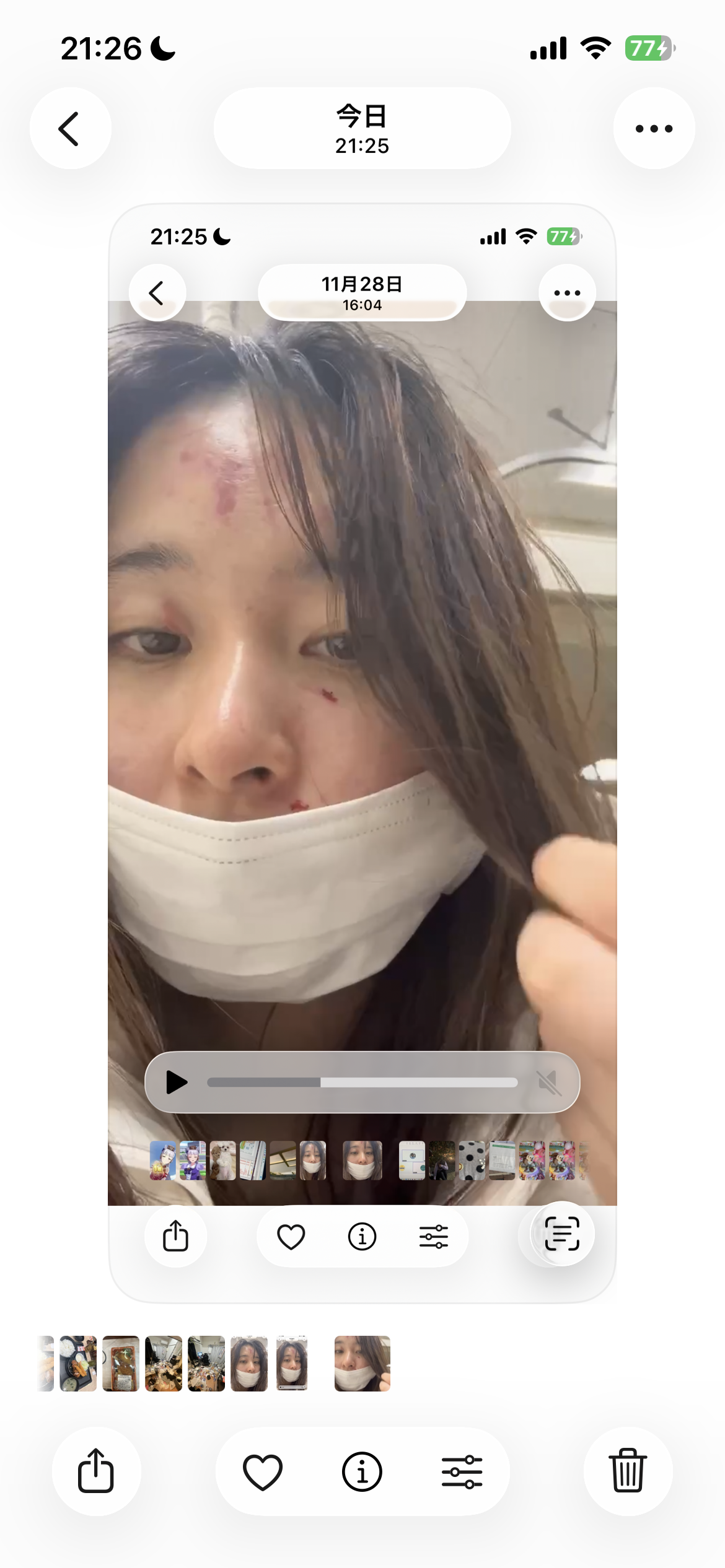The width and height of the screenshot is (725, 1568).
Task: Open the packaged food thumbnail in filmstrip
Action: pyautogui.click(x=121, y=1364)
